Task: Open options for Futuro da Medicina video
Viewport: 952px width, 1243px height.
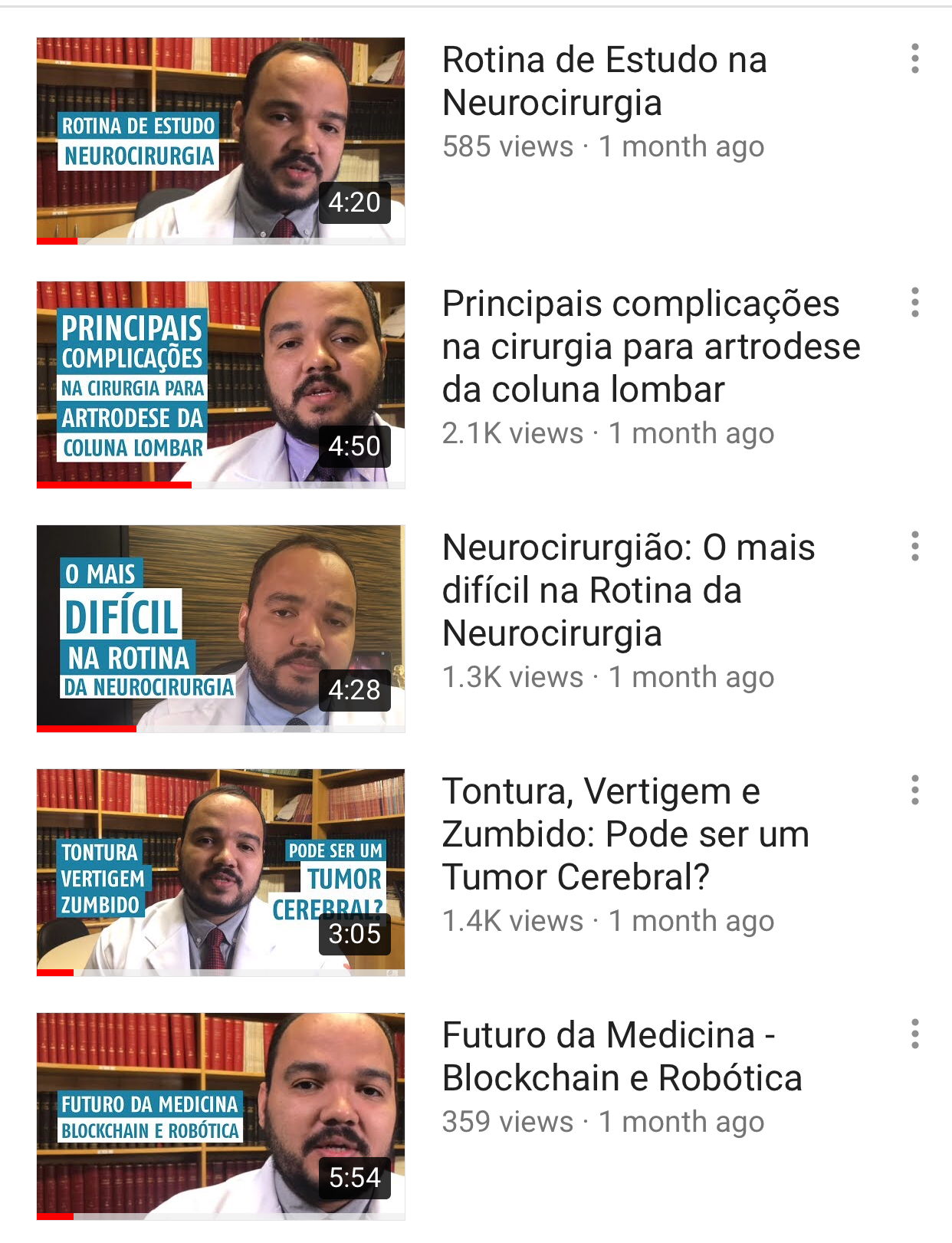Action: pyautogui.click(x=914, y=1034)
